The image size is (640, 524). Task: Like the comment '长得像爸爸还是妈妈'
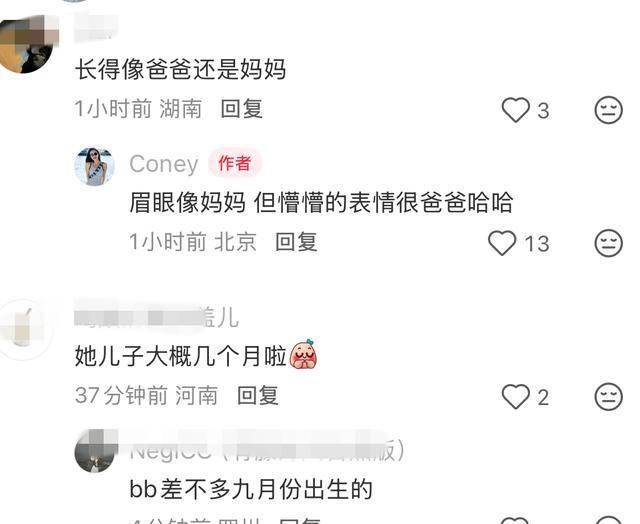click(515, 110)
